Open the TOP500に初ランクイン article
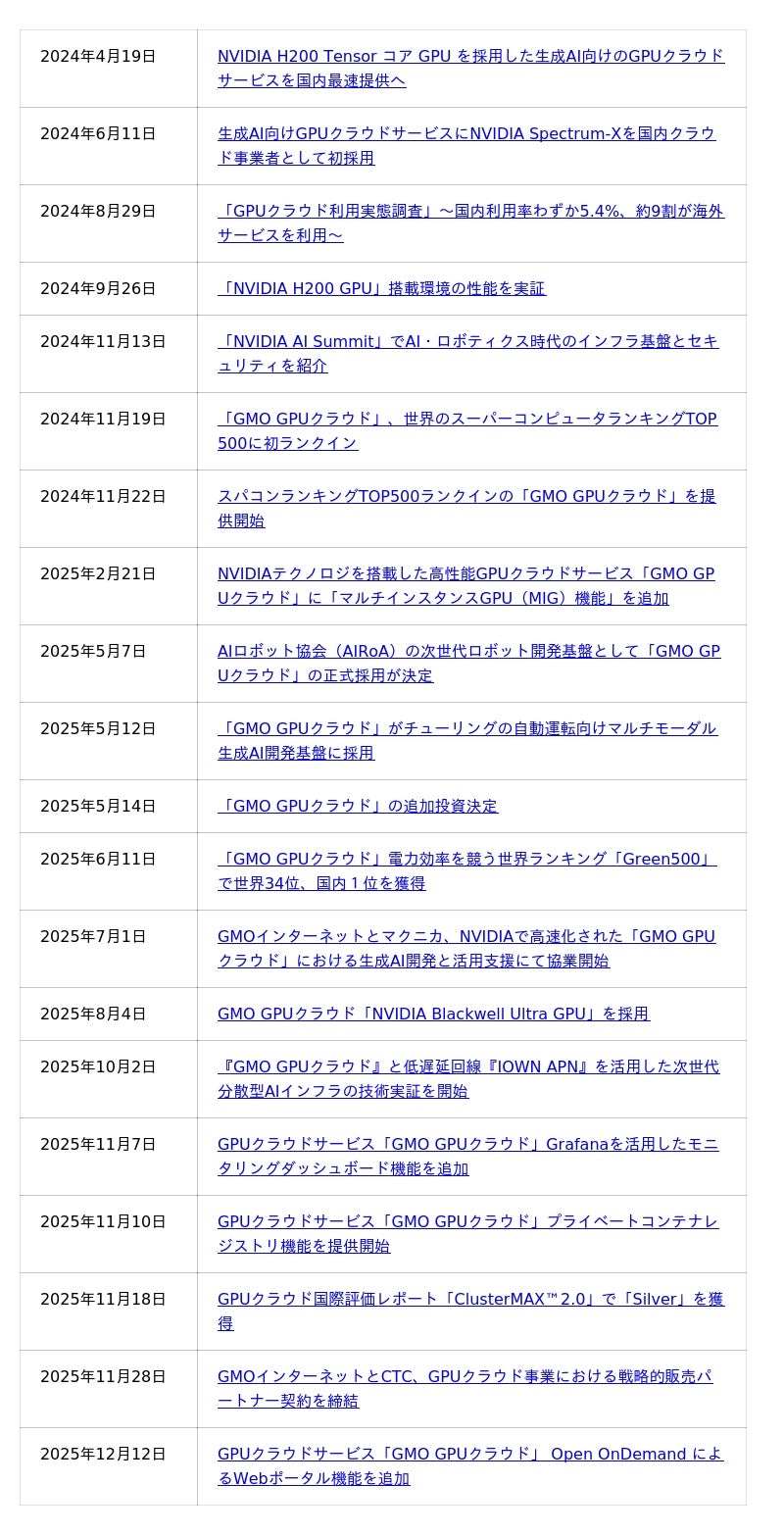The width and height of the screenshot is (784, 1535). tap(466, 420)
